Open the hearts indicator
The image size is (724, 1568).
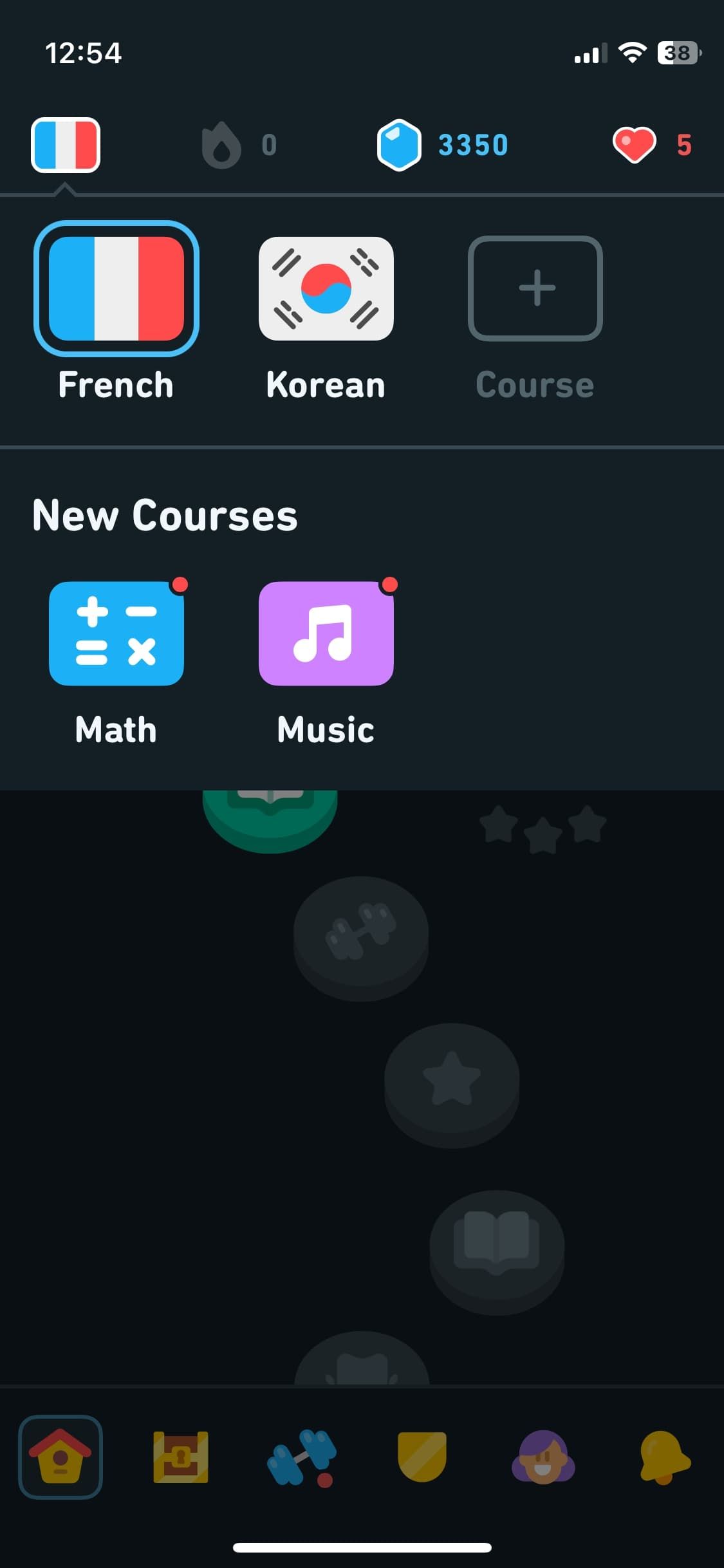651,145
